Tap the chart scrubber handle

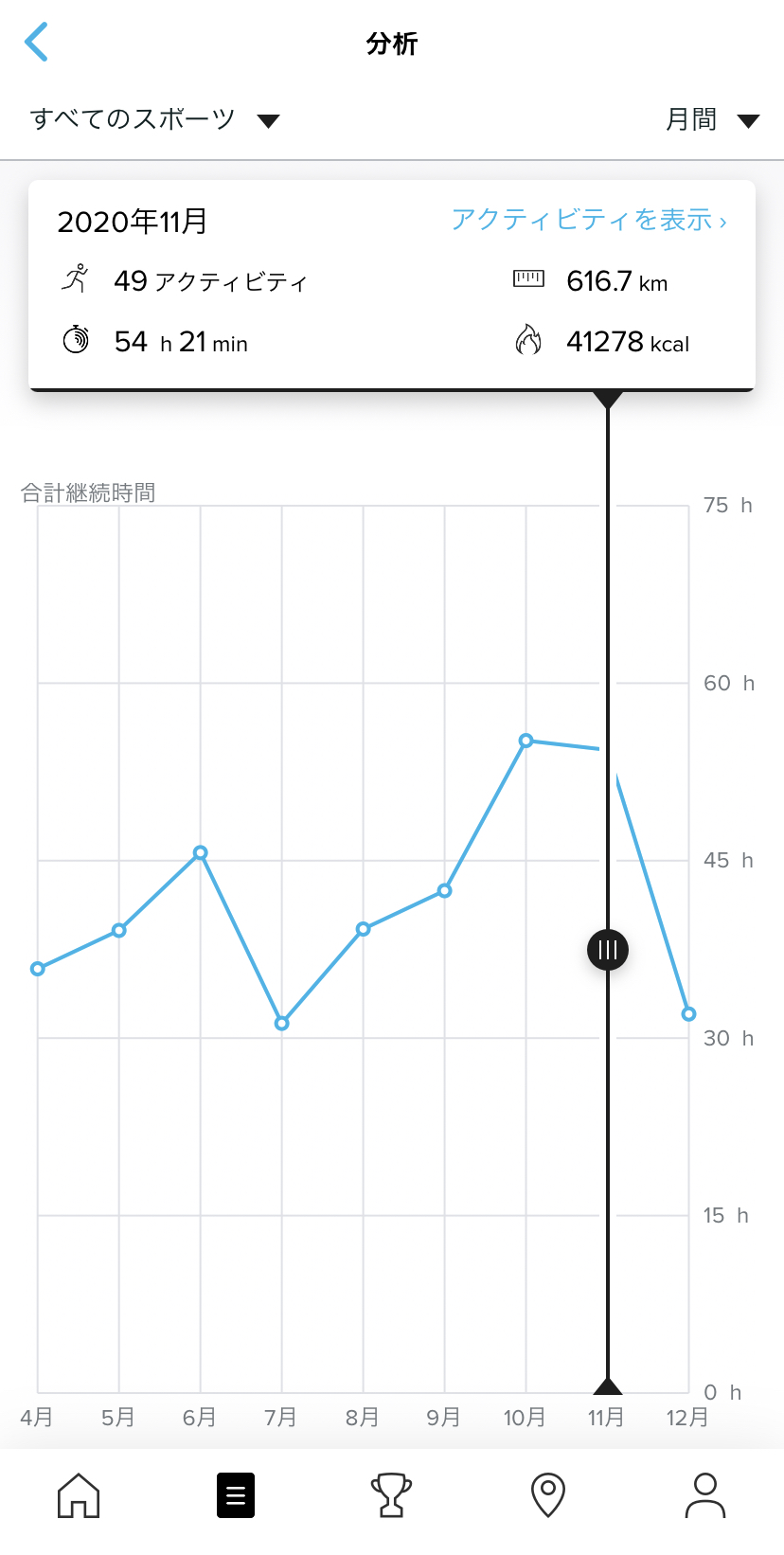(608, 950)
